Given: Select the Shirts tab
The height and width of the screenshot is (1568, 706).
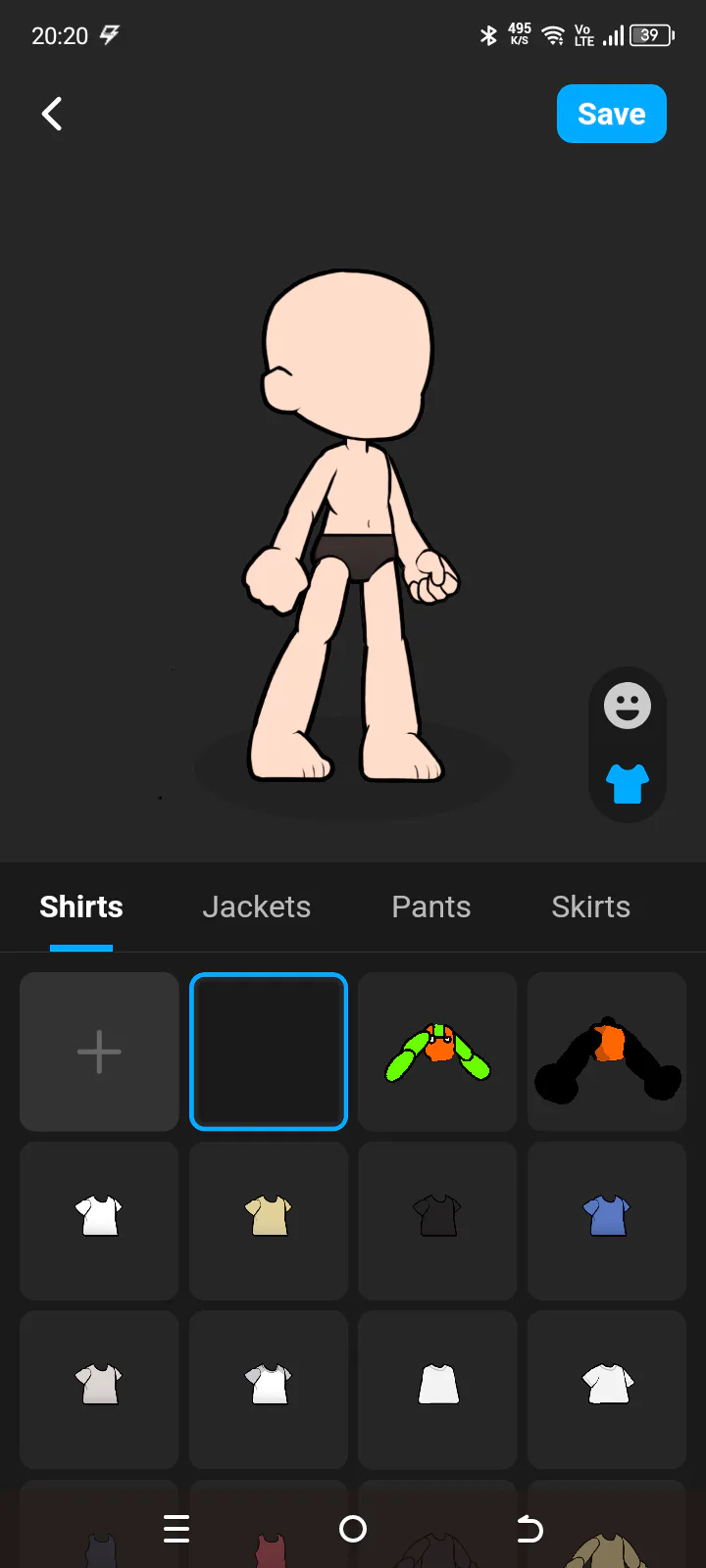Looking at the screenshot, I should (x=81, y=906).
